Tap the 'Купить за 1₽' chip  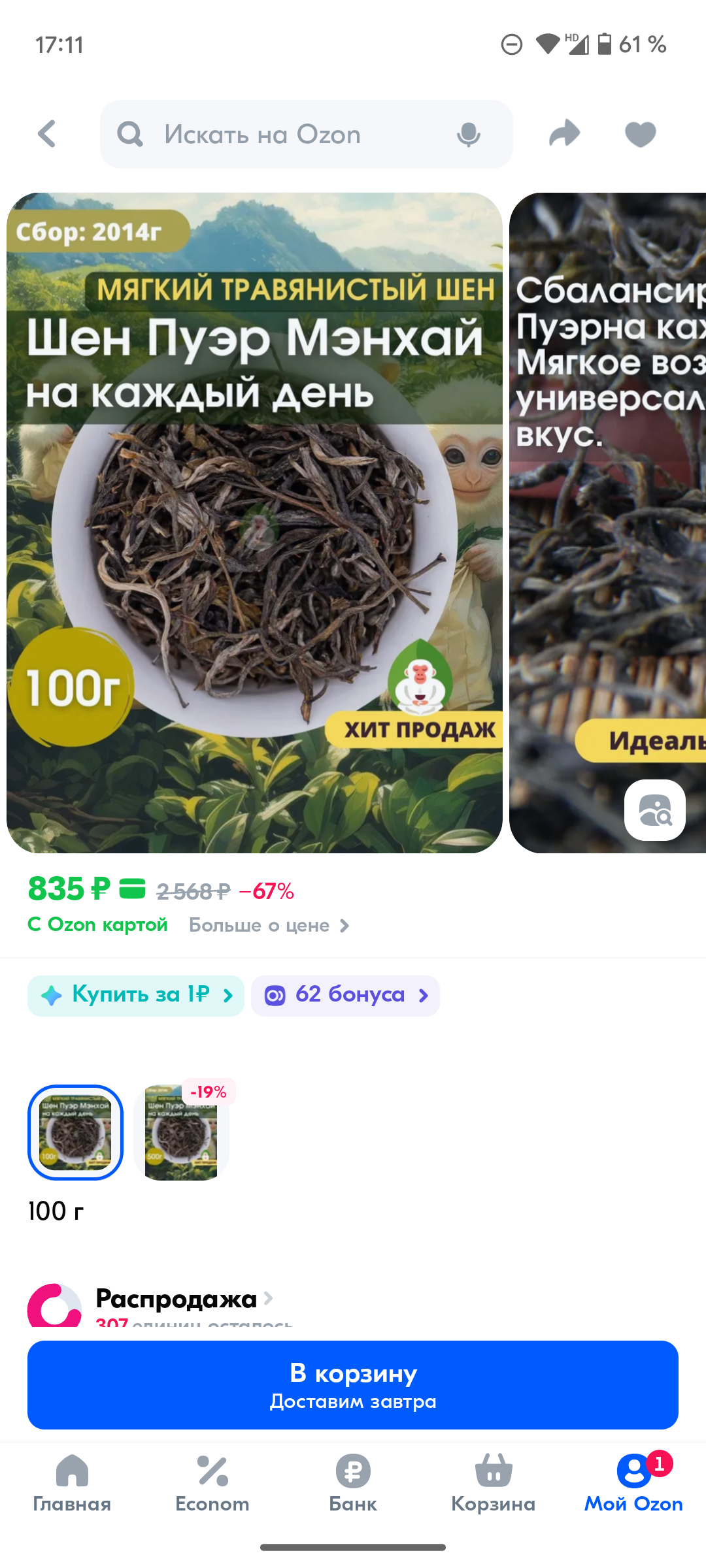[136, 995]
